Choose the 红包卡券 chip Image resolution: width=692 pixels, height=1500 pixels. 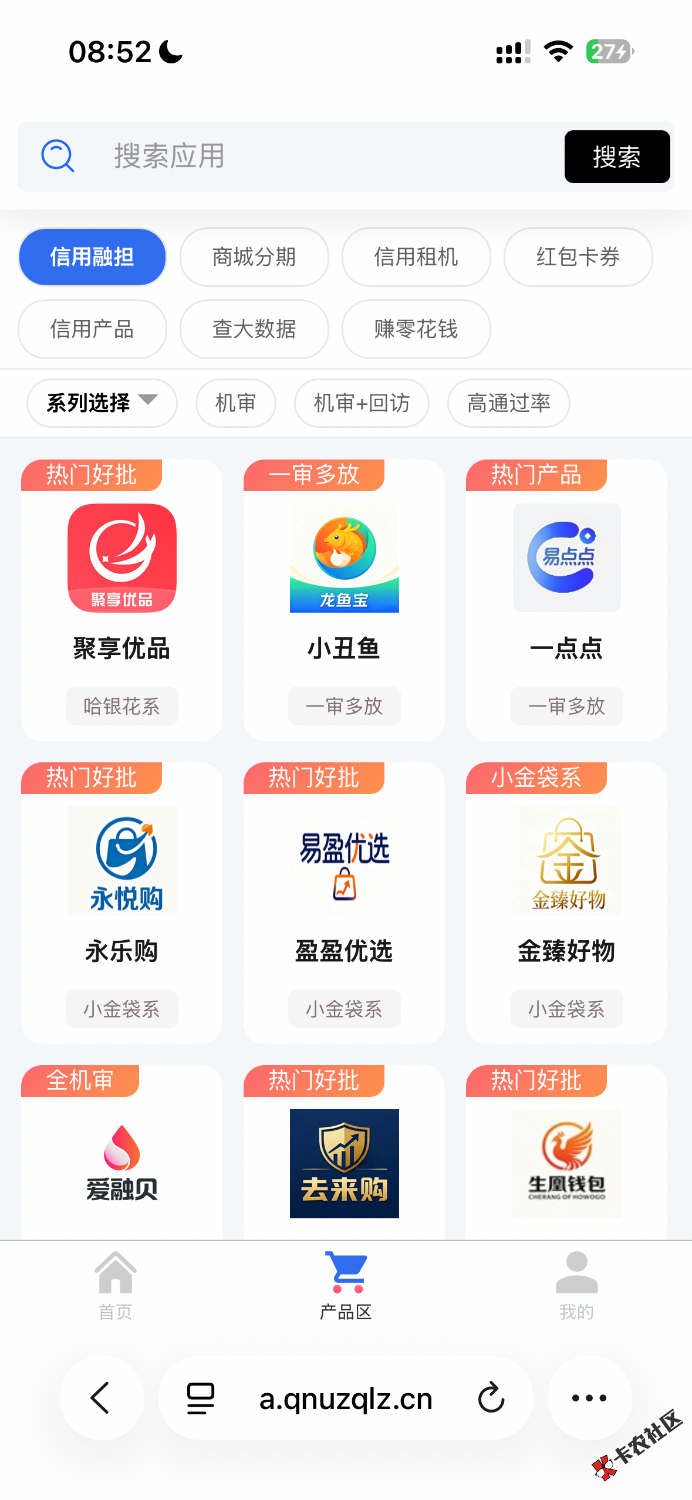[578, 257]
